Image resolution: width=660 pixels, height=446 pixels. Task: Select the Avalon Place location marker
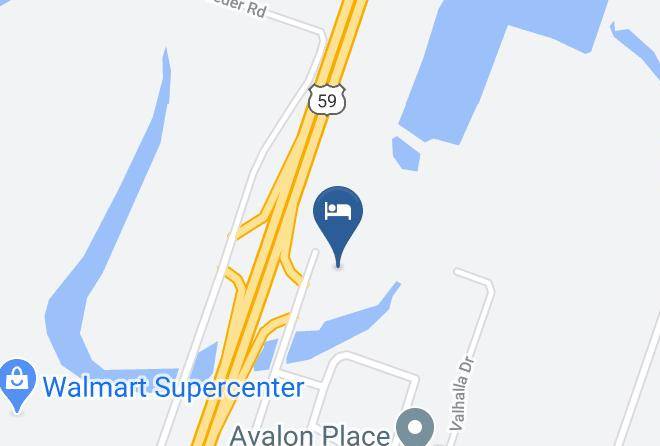(x=415, y=427)
